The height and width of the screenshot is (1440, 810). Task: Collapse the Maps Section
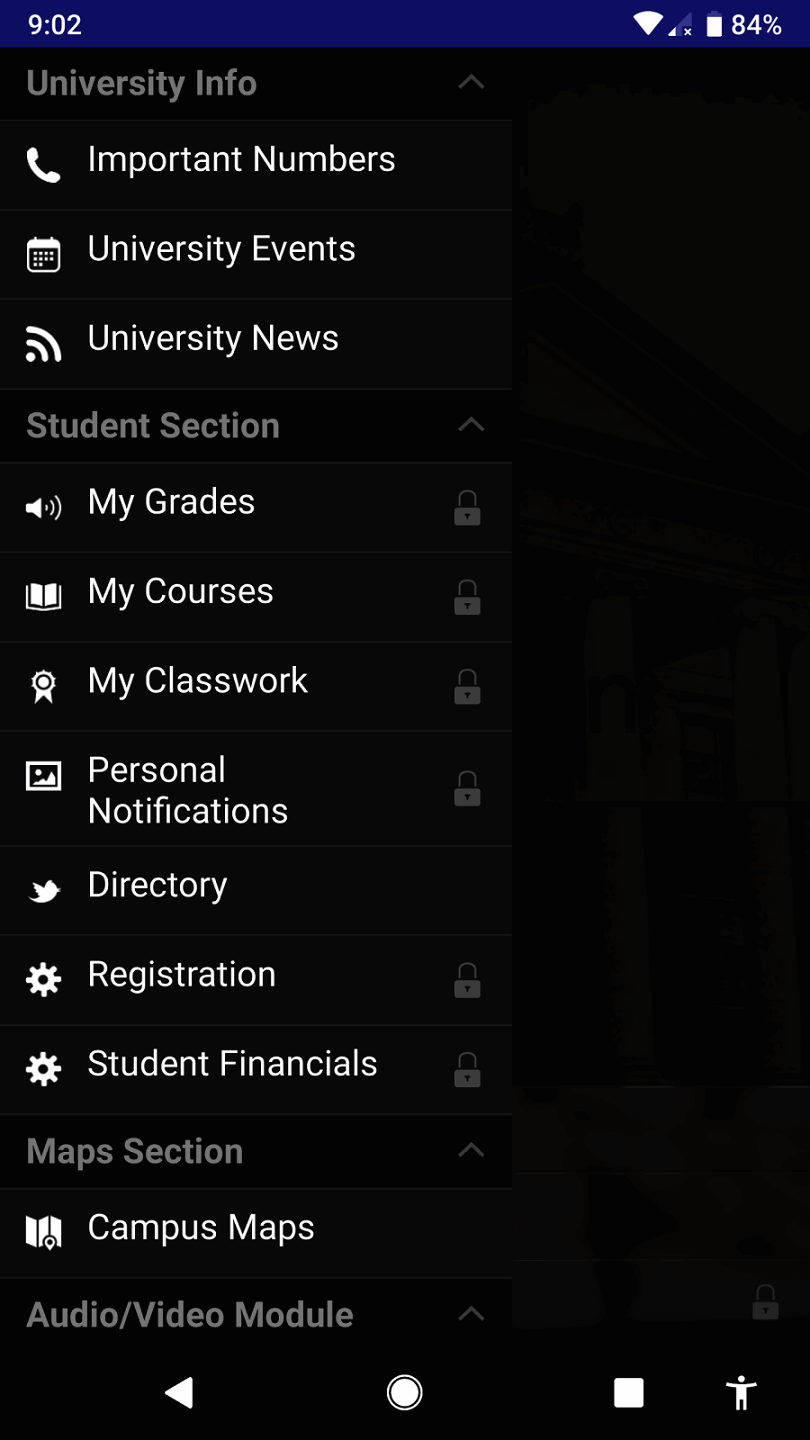click(470, 1151)
